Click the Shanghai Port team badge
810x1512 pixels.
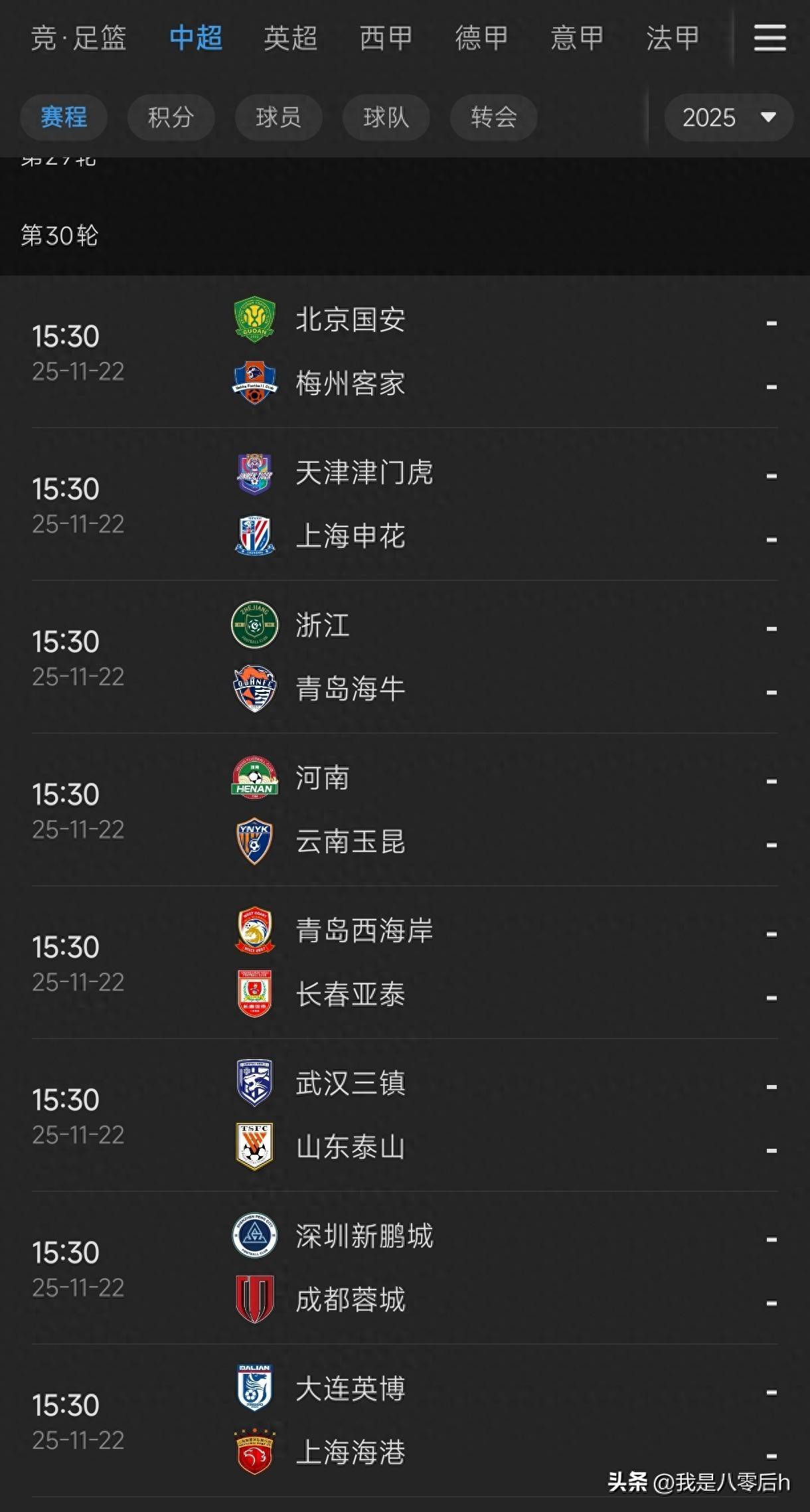(256, 1452)
